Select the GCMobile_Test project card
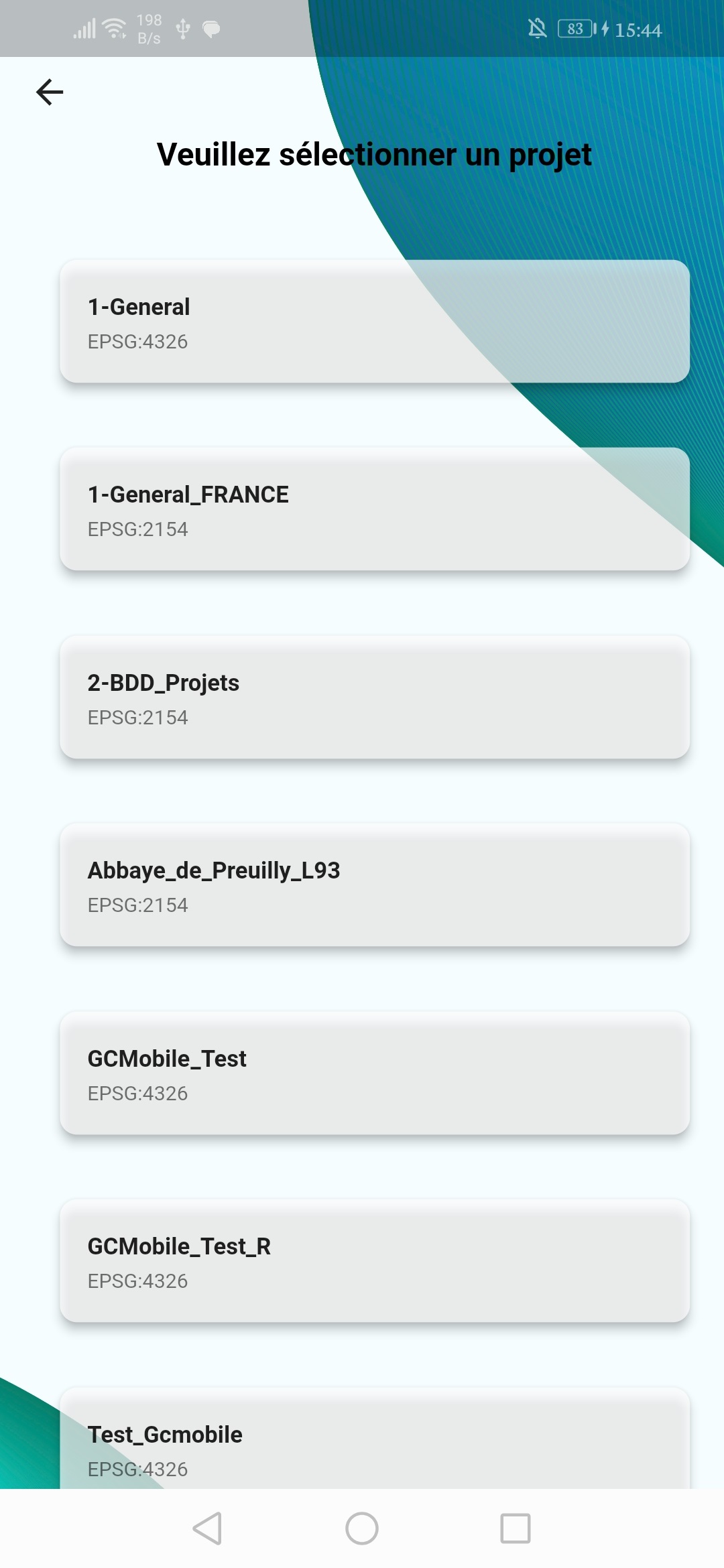This screenshot has width=724, height=1568. pos(375,1073)
